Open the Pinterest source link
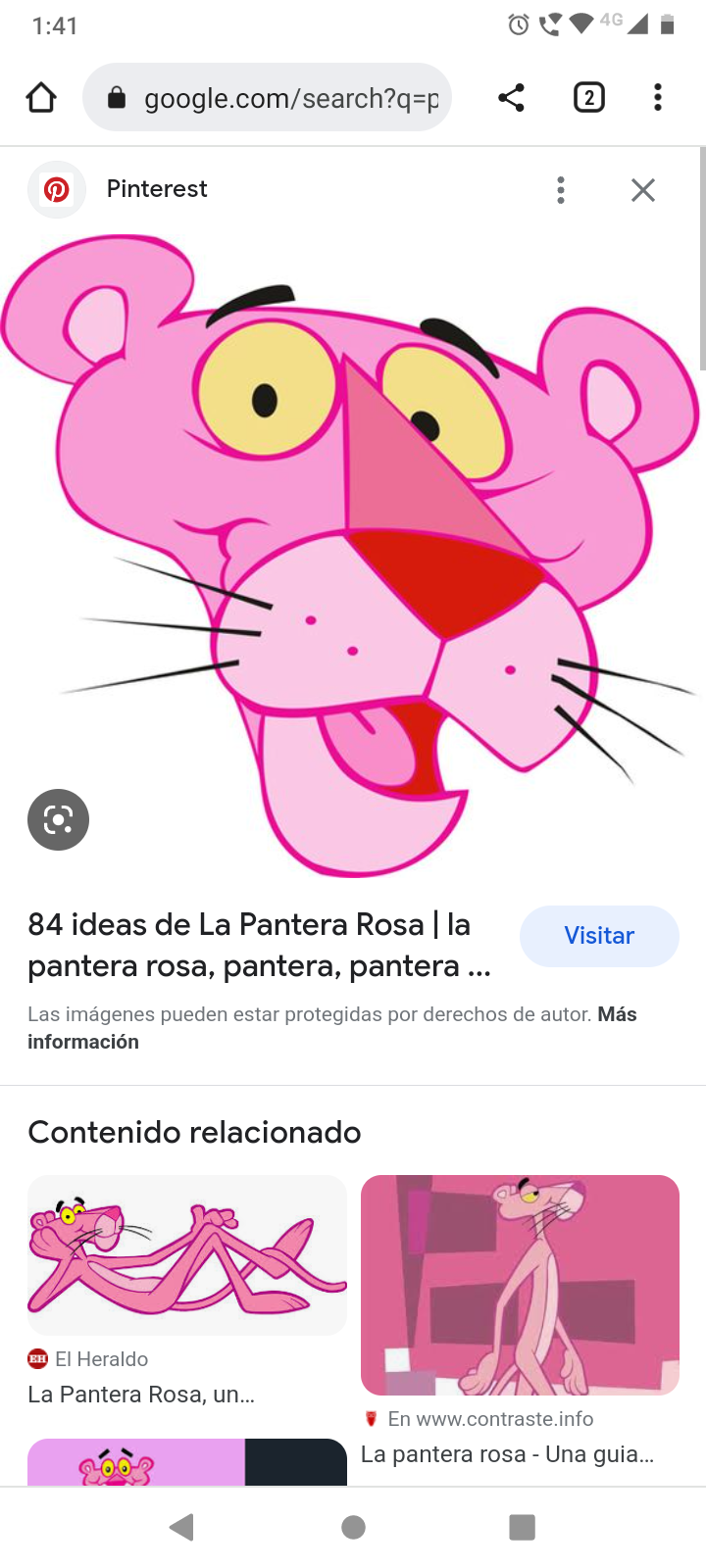706x1568 pixels. coord(156,189)
